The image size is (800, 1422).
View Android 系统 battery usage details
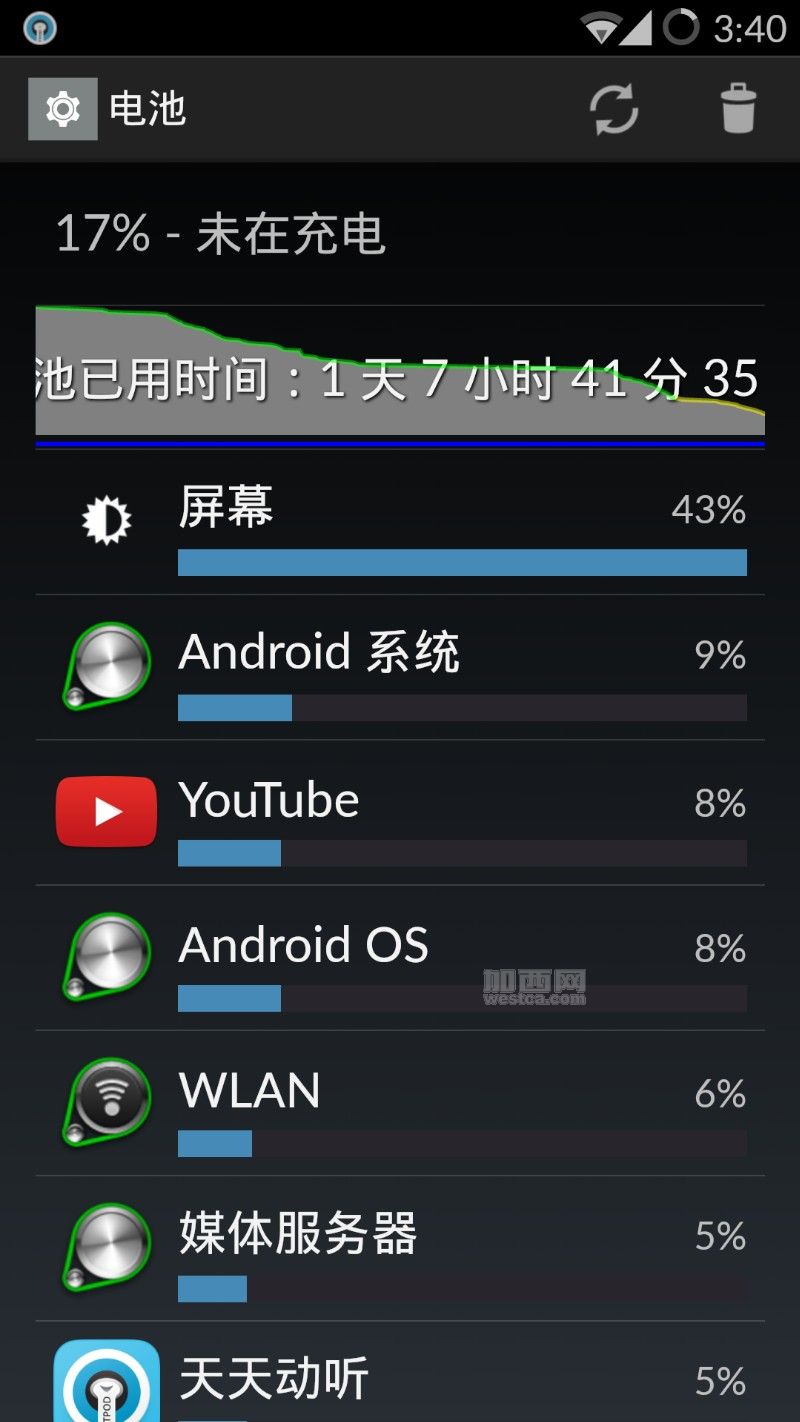click(400, 667)
